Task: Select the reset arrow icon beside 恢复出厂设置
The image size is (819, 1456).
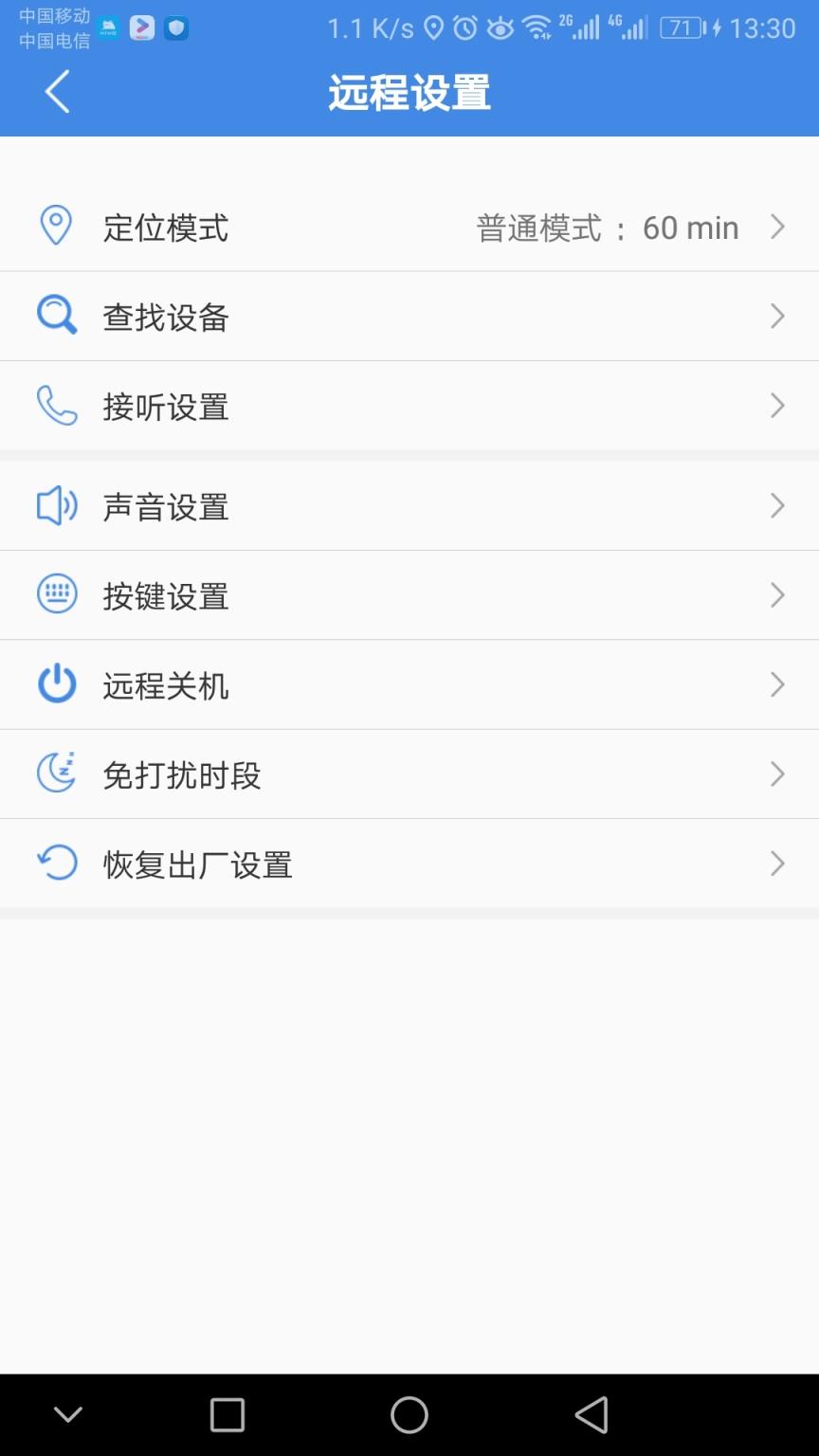Action: pos(56,863)
